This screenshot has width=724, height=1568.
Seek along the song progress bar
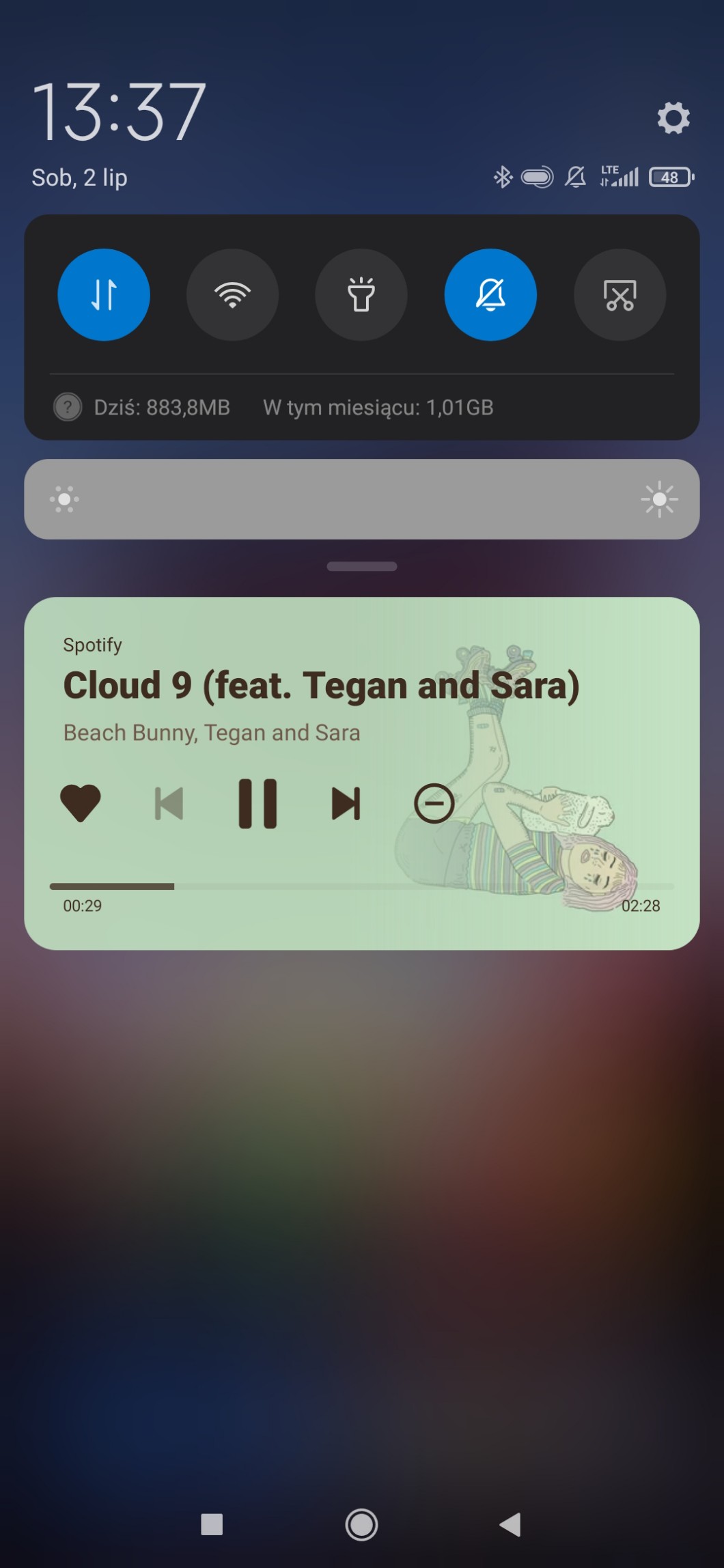click(362, 886)
